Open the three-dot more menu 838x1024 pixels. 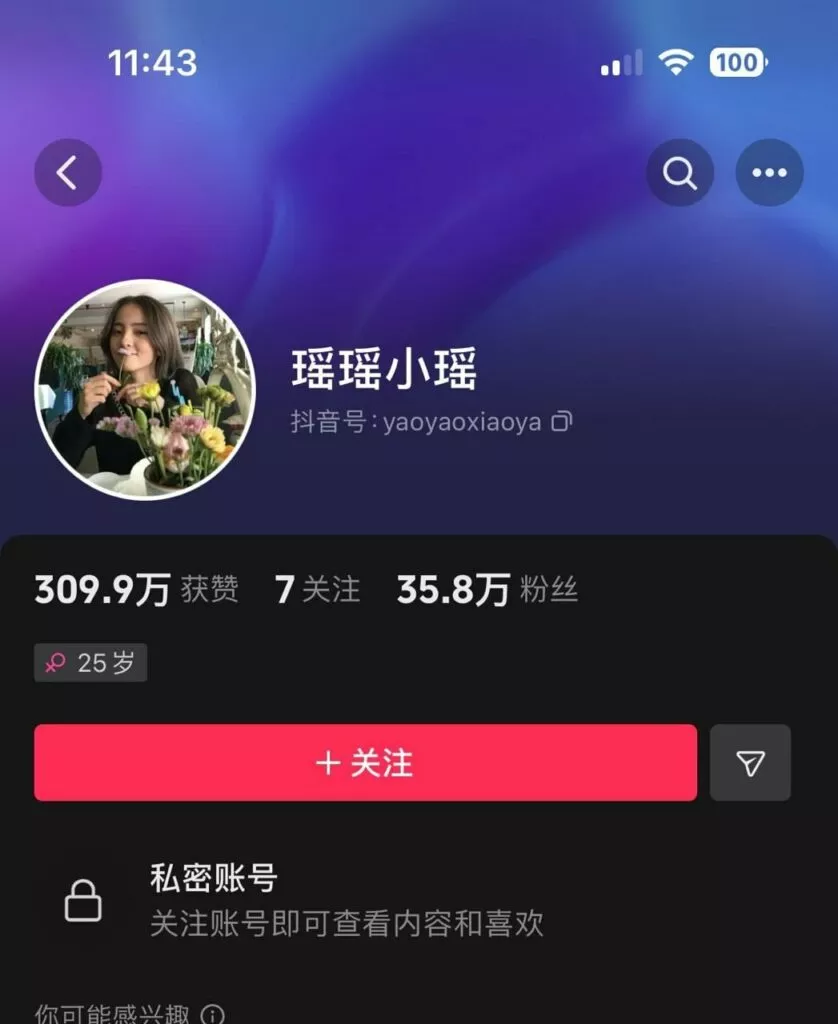769,173
